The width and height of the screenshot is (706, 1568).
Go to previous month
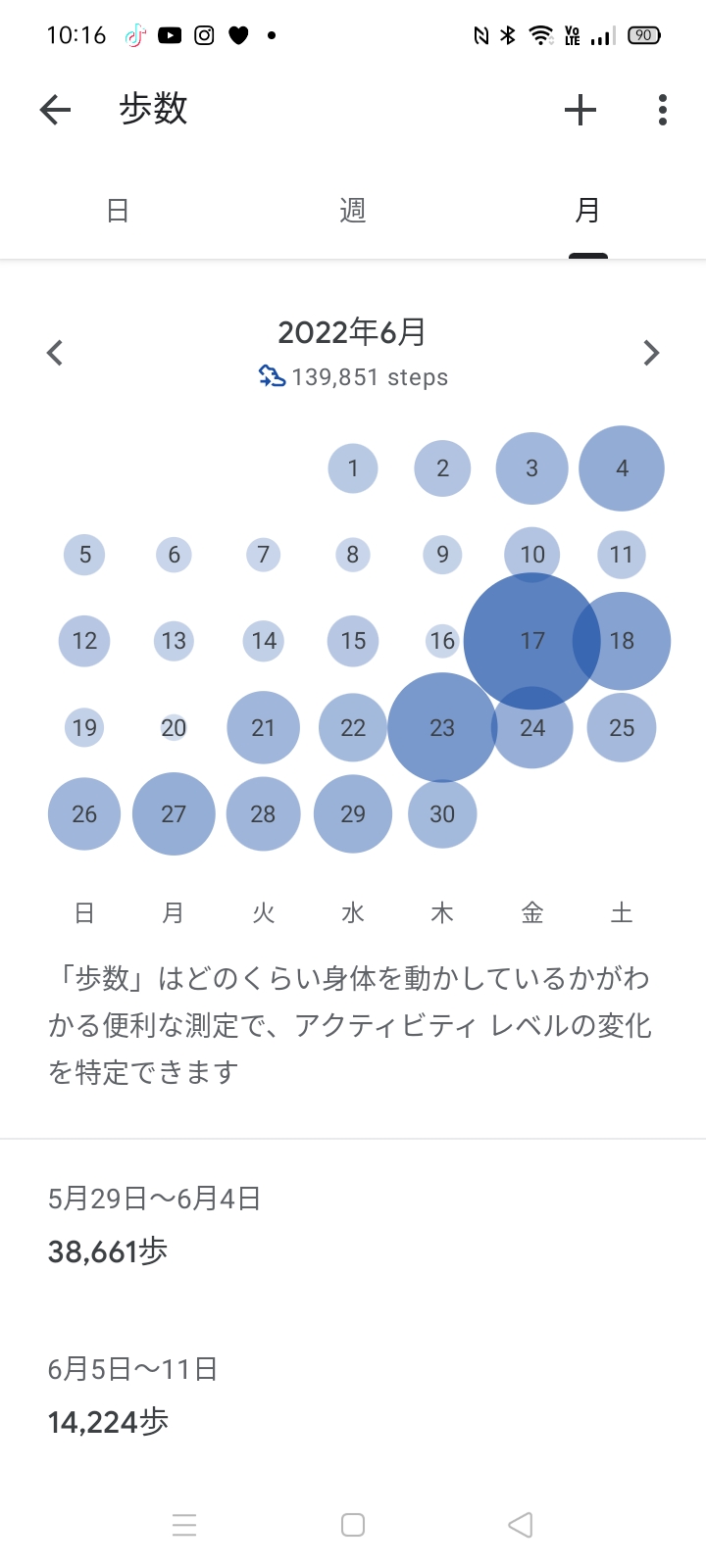56,353
